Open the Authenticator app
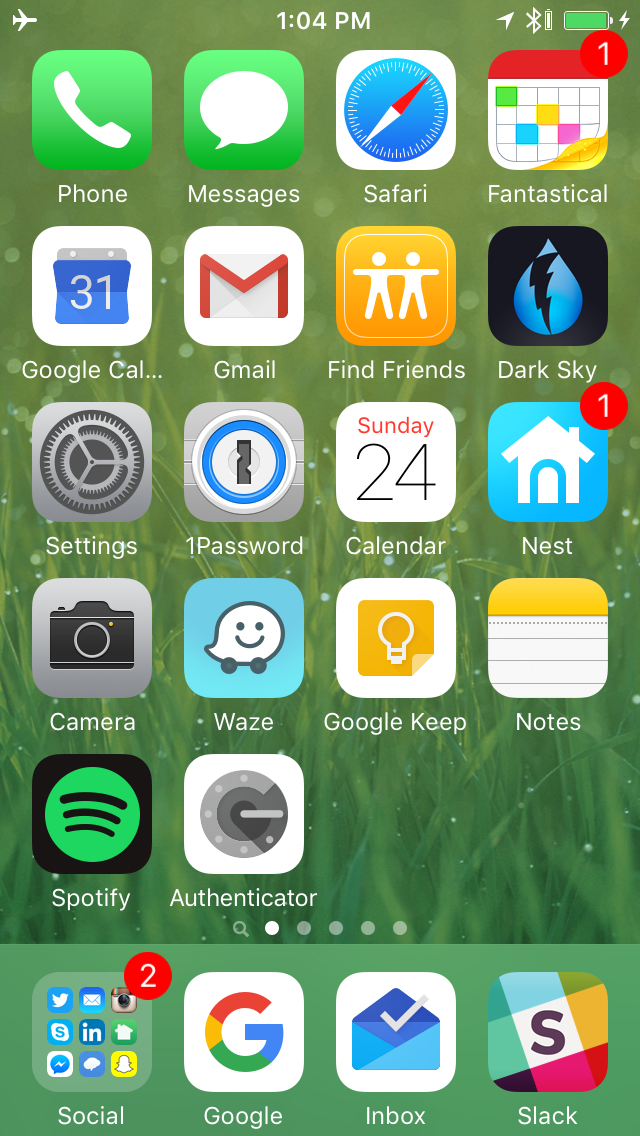 point(244,814)
